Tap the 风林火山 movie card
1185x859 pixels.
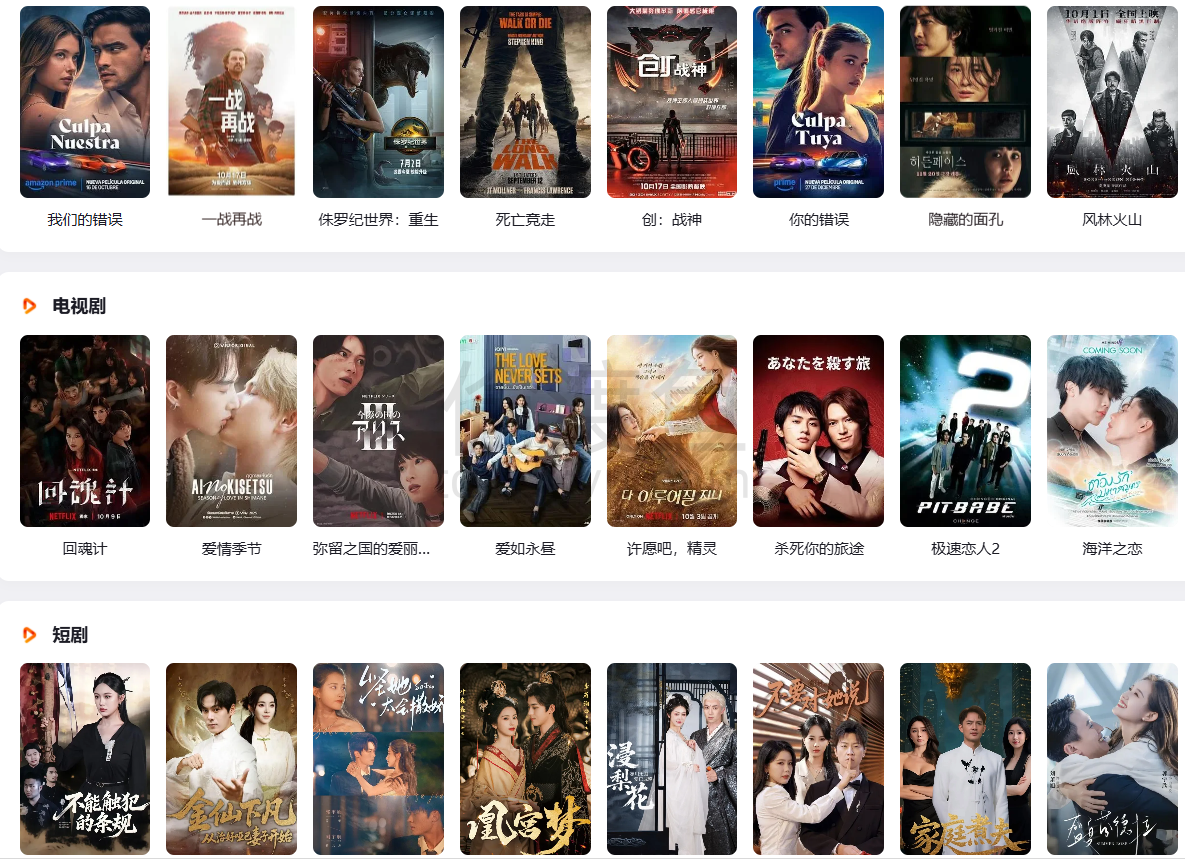click(1112, 102)
